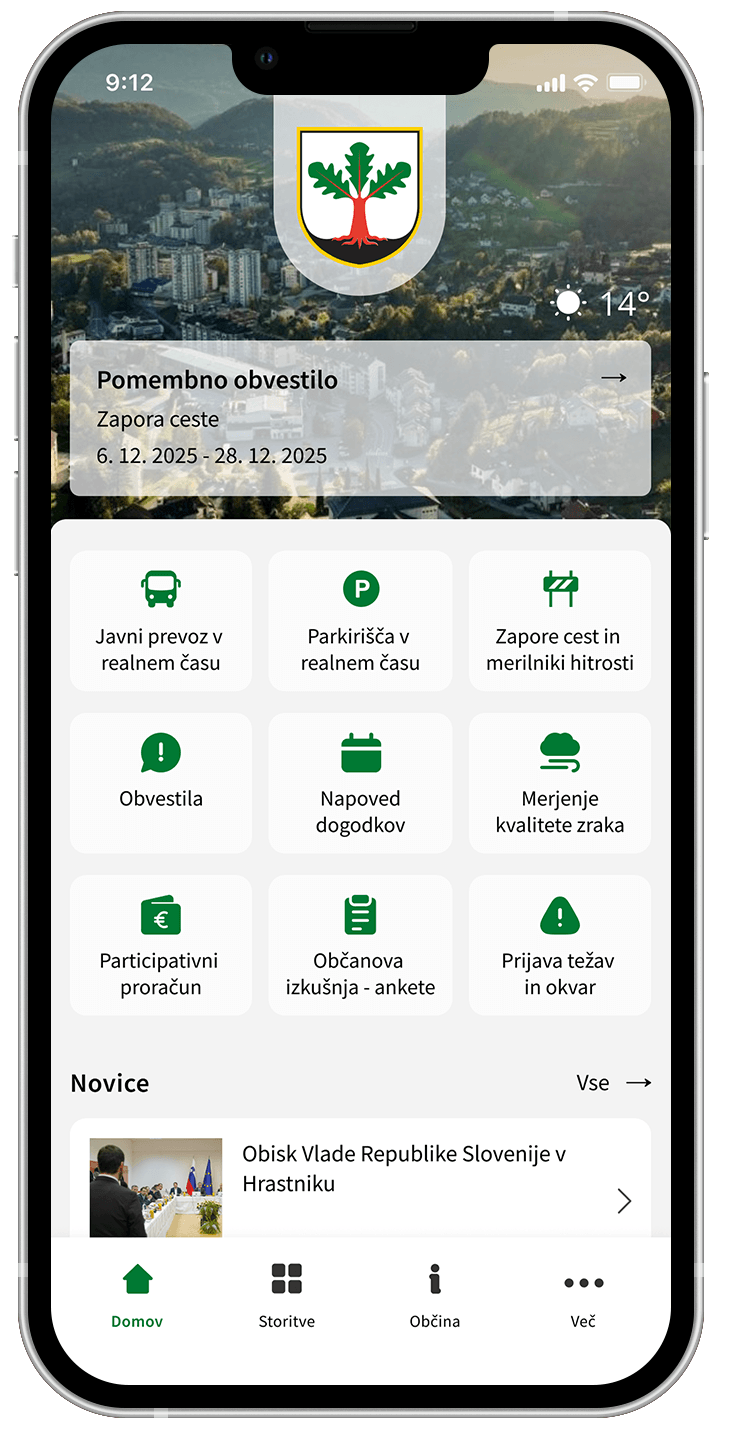Open Merjenje kvalitete zraka tile
The height and width of the screenshot is (1446, 730).
pyautogui.click(x=559, y=782)
